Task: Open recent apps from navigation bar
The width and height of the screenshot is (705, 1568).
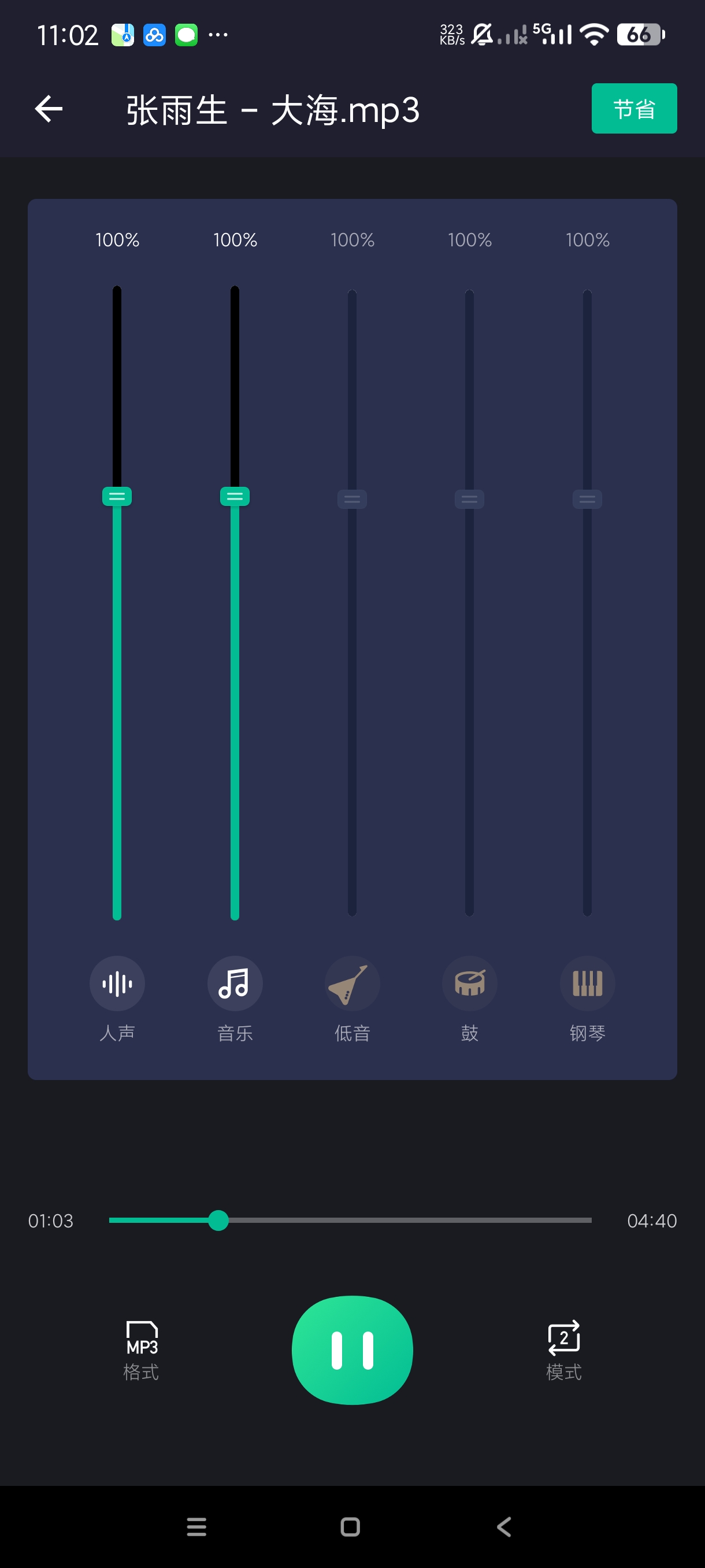Action: 196,1526
